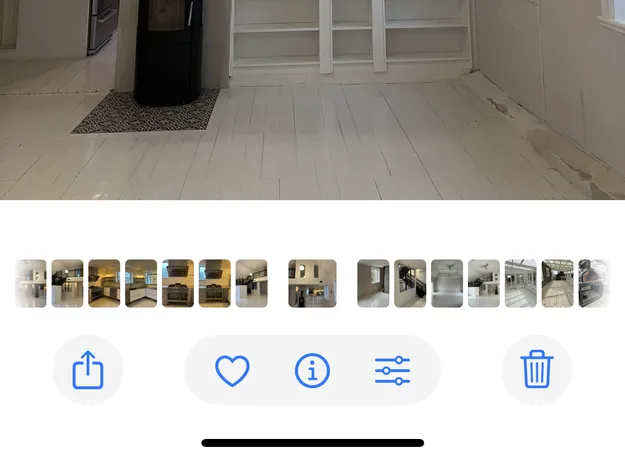
Task: Open the last thumbnail in the strip
Action: point(594,283)
